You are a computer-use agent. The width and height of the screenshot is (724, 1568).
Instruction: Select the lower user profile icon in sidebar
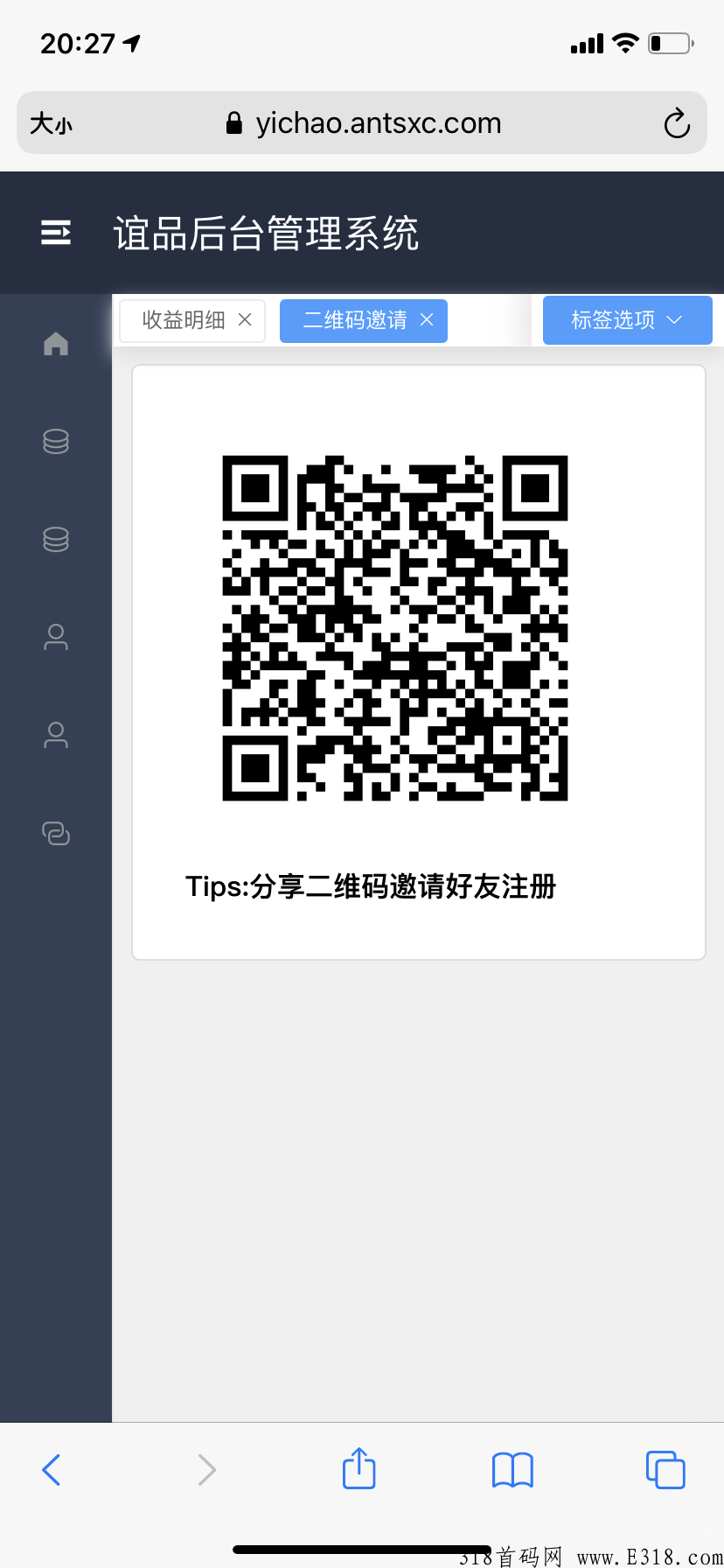55,735
